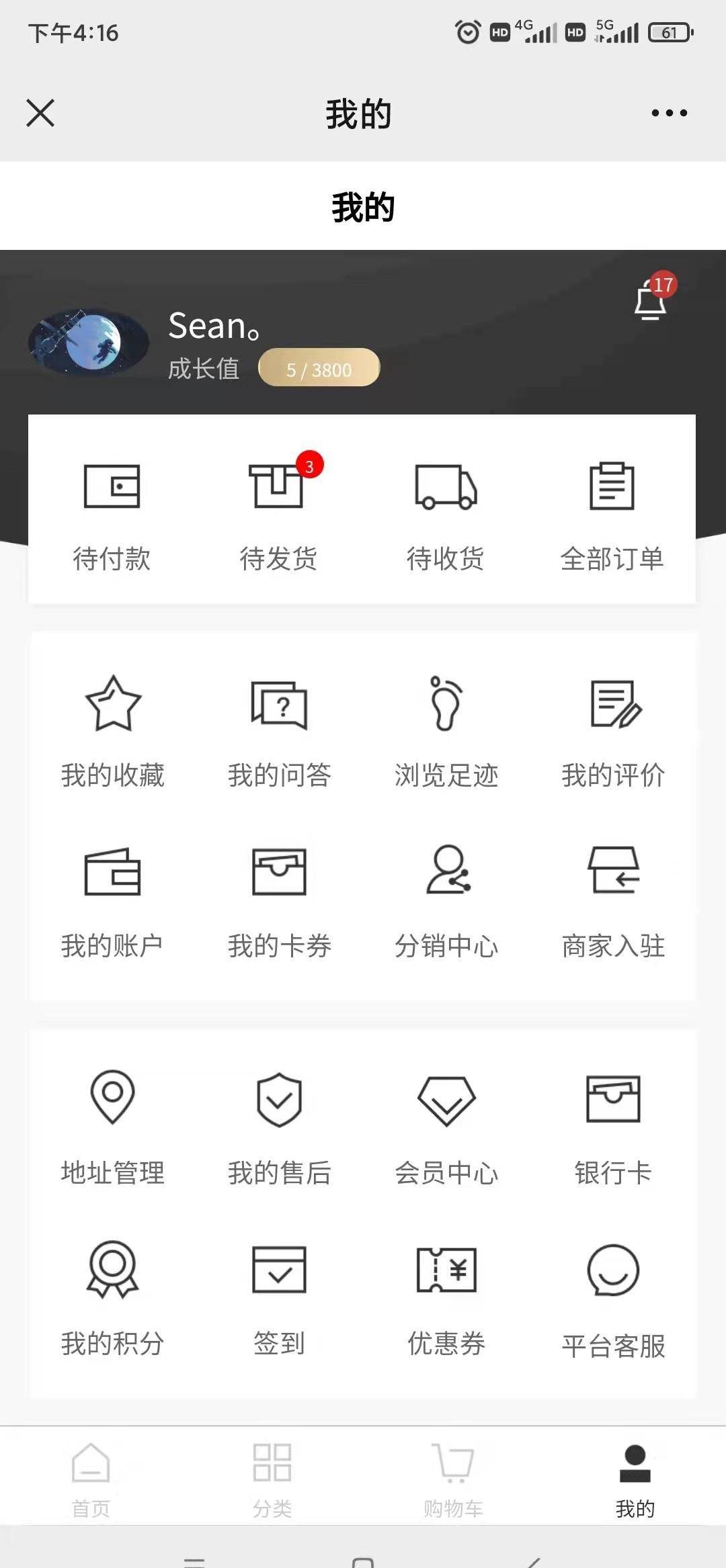Open the notifications bell
This screenshot has width=726, height=1568.
pos(650,300)
